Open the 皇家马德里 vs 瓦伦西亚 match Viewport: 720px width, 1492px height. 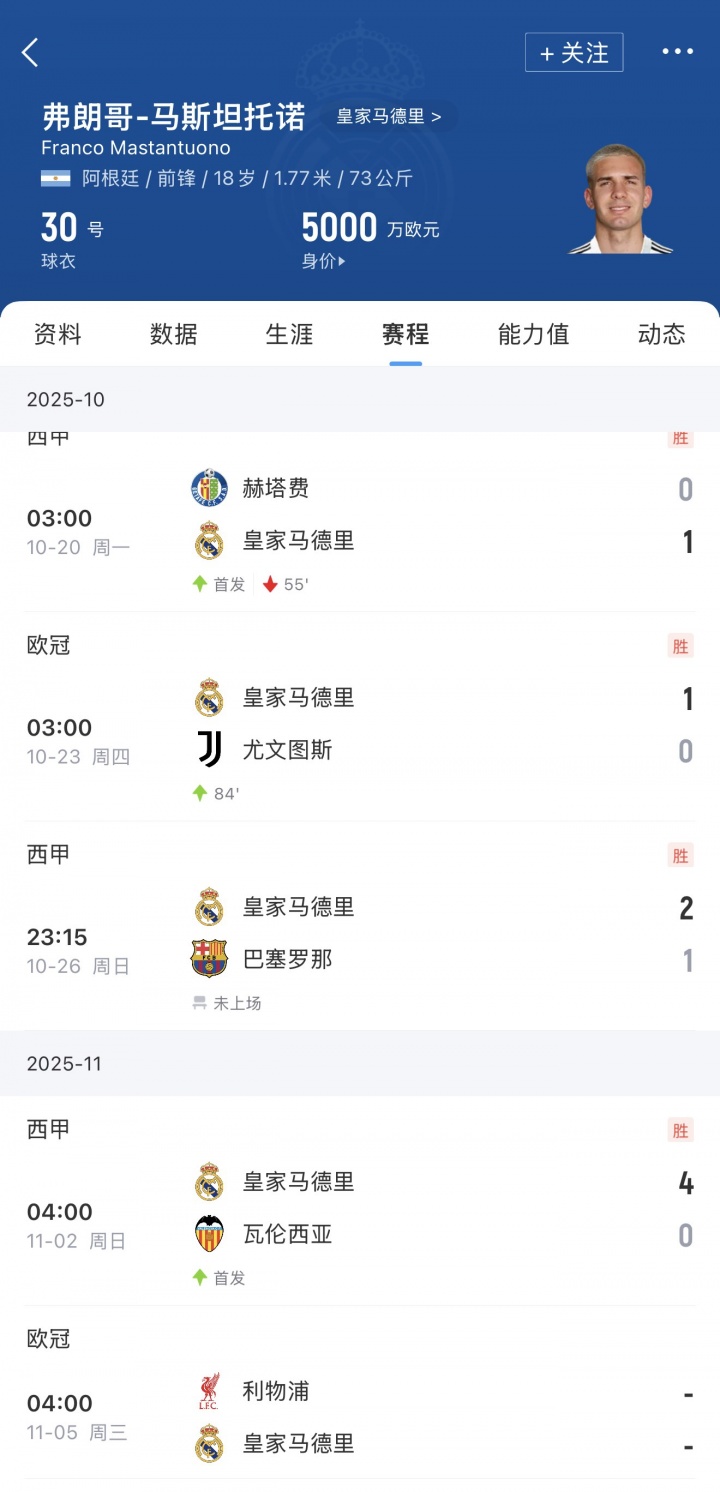(360, 1208)
